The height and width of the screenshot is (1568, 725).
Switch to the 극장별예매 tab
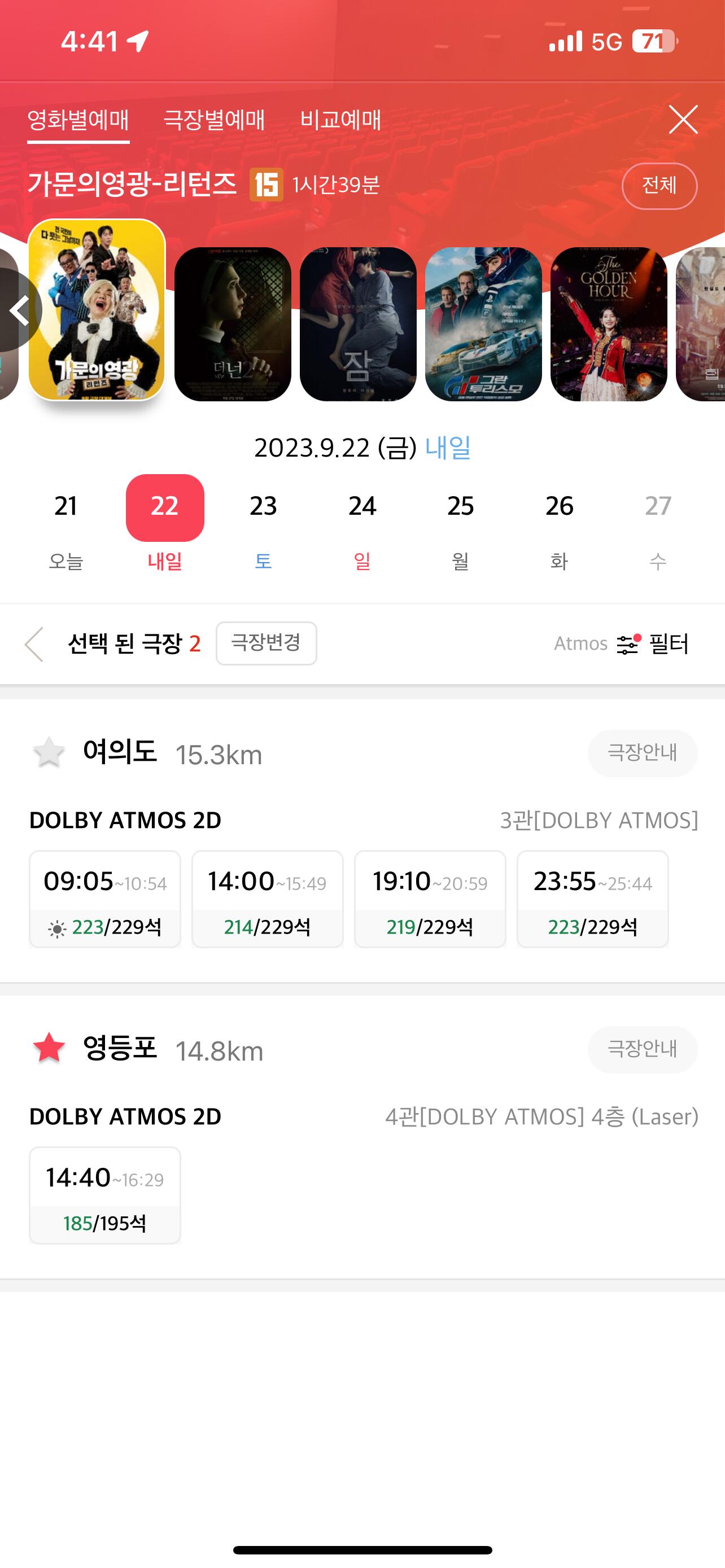[x=214, y=120]
